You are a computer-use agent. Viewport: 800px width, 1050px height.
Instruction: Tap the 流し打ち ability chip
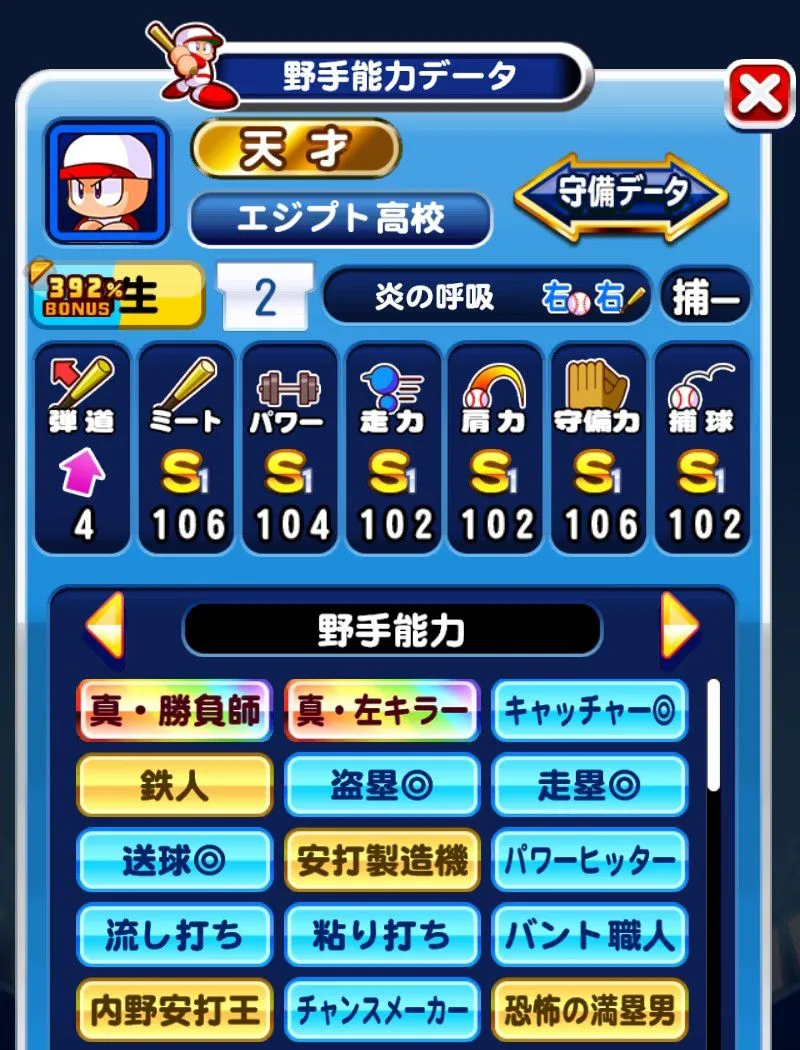pyautogui.click(x=175, y=935)
